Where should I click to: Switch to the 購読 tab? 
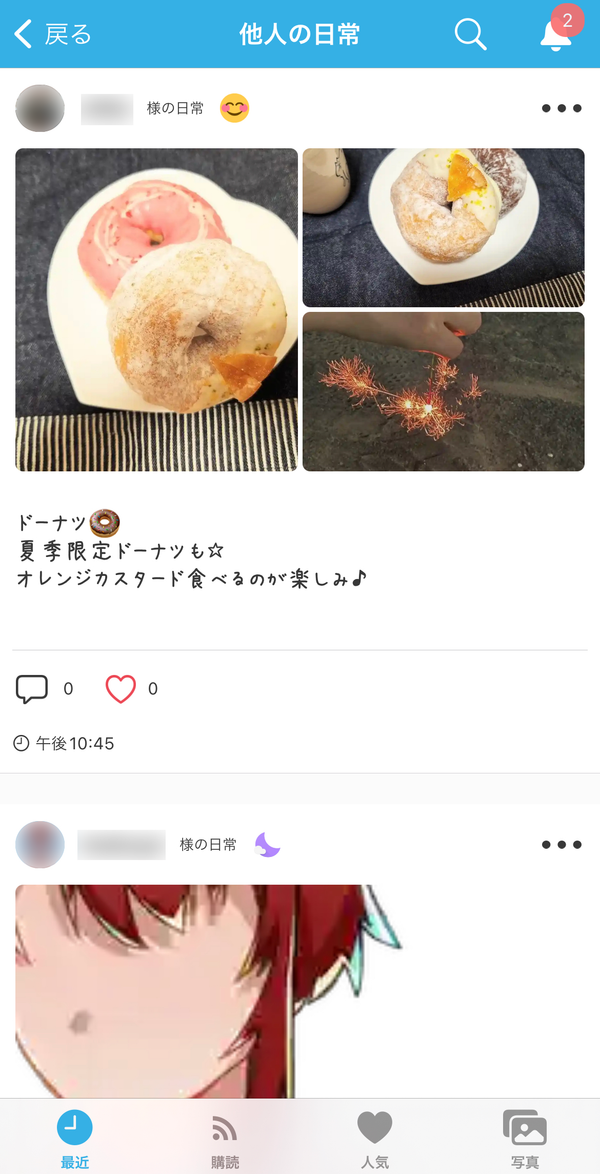click(225, 1139)
